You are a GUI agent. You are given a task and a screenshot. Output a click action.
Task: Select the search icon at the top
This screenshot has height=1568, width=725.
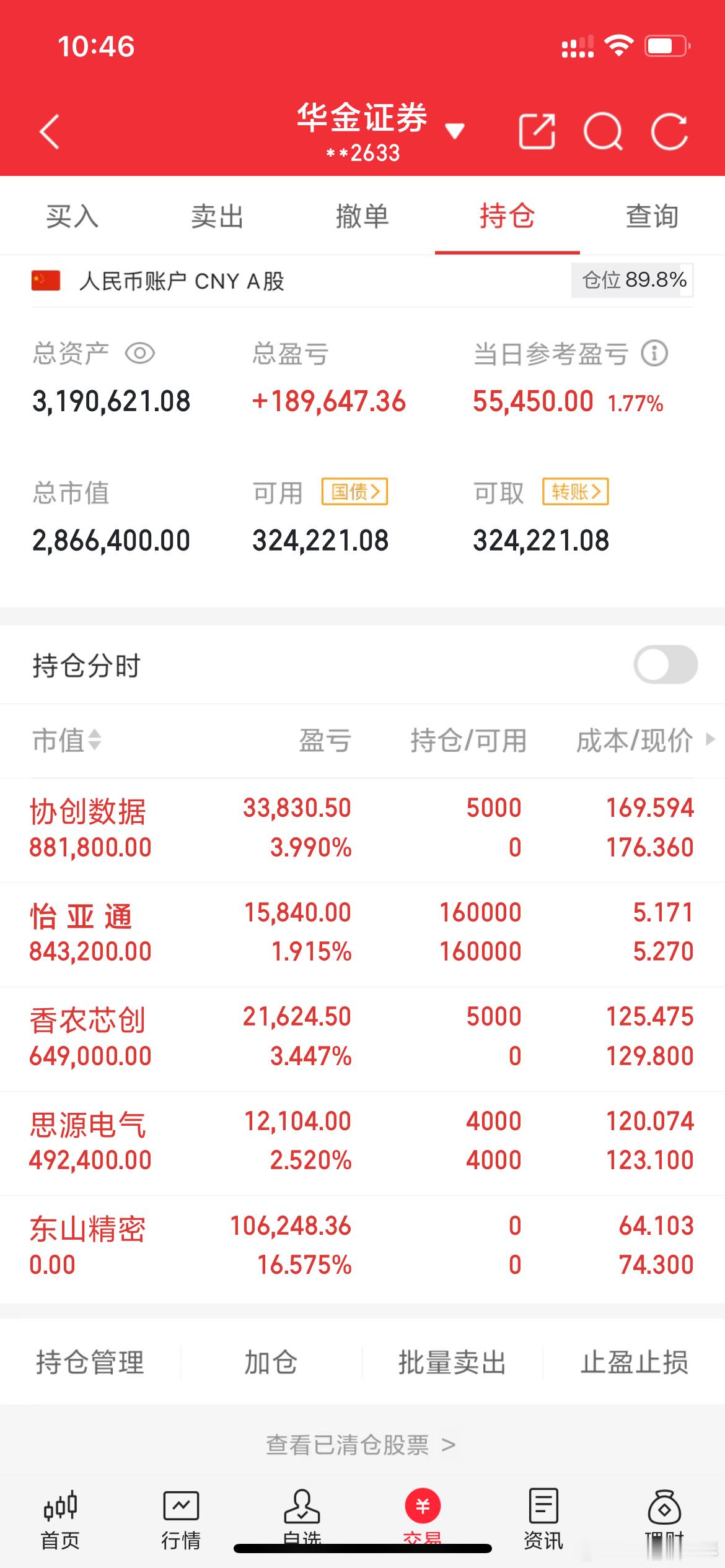point(605,131)
